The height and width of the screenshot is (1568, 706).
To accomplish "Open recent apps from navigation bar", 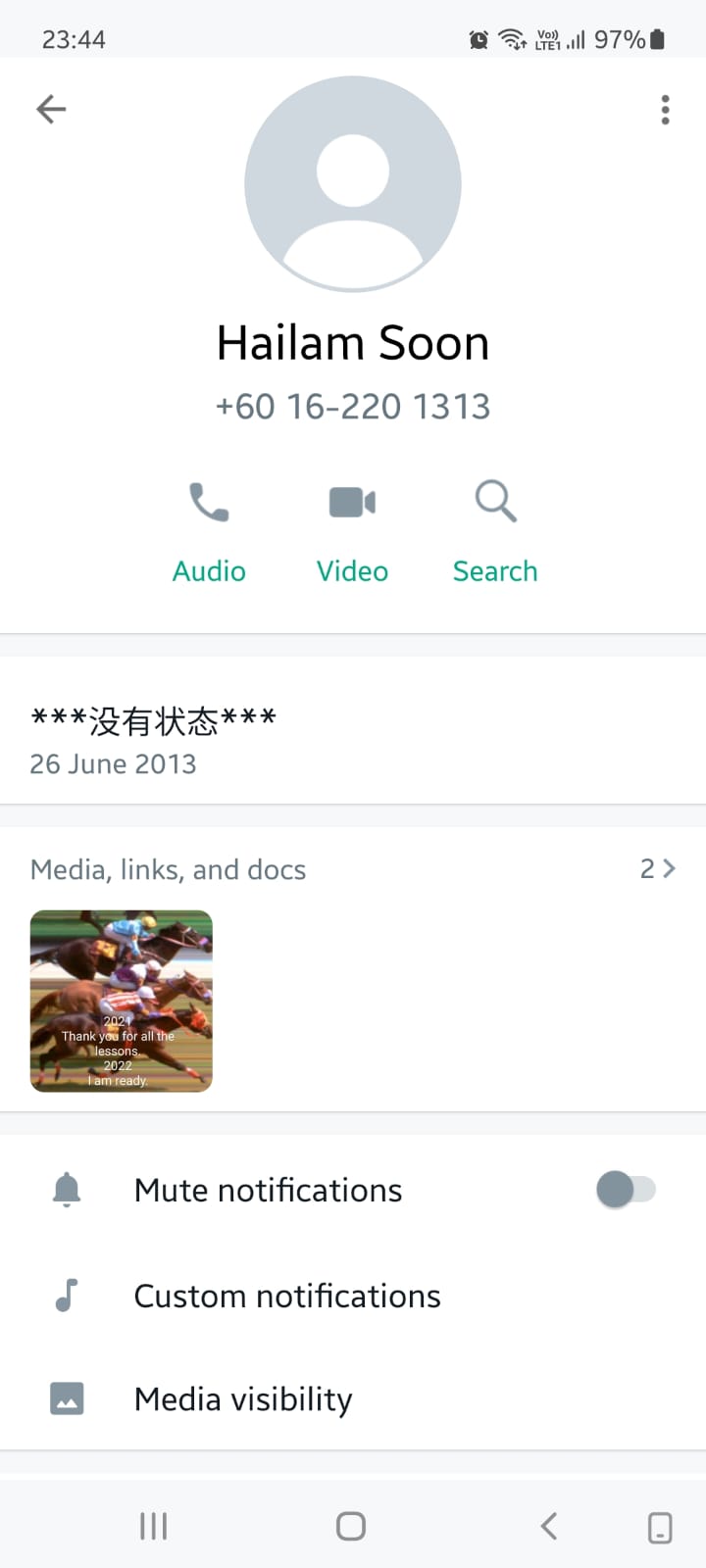I will point(154,1526).
